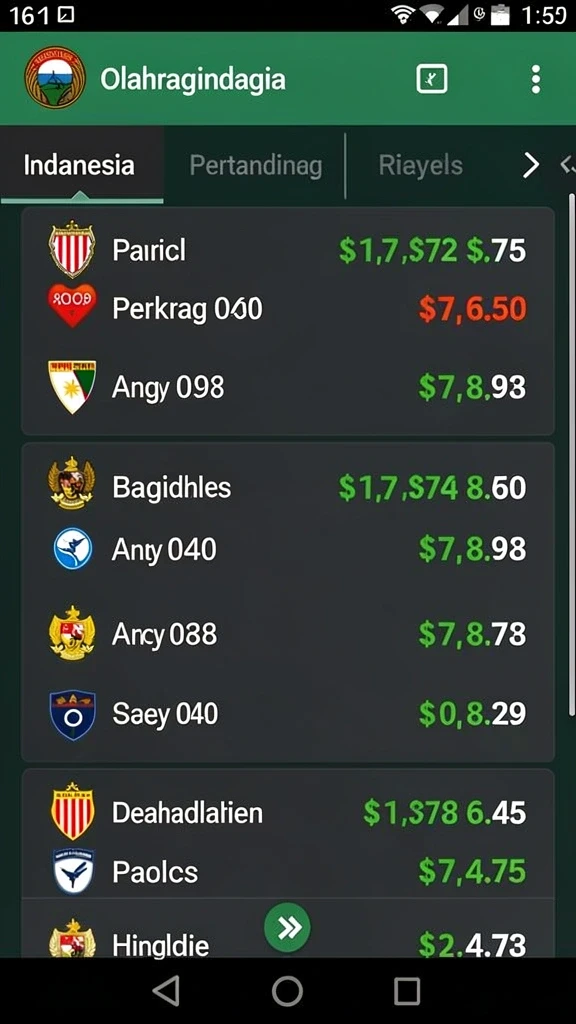Switch to the Pertandinag tab
Viewport: 576px width, 1024px height.
pos(255,165)
